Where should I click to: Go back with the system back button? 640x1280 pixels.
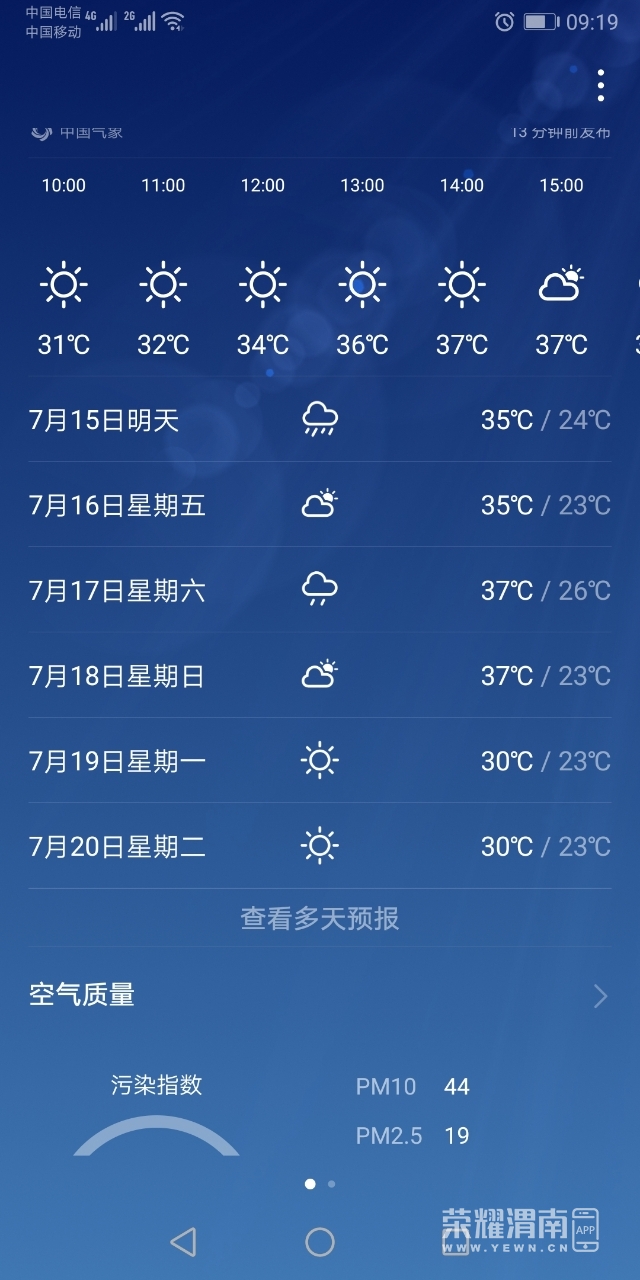click(x=183, y=1242)
